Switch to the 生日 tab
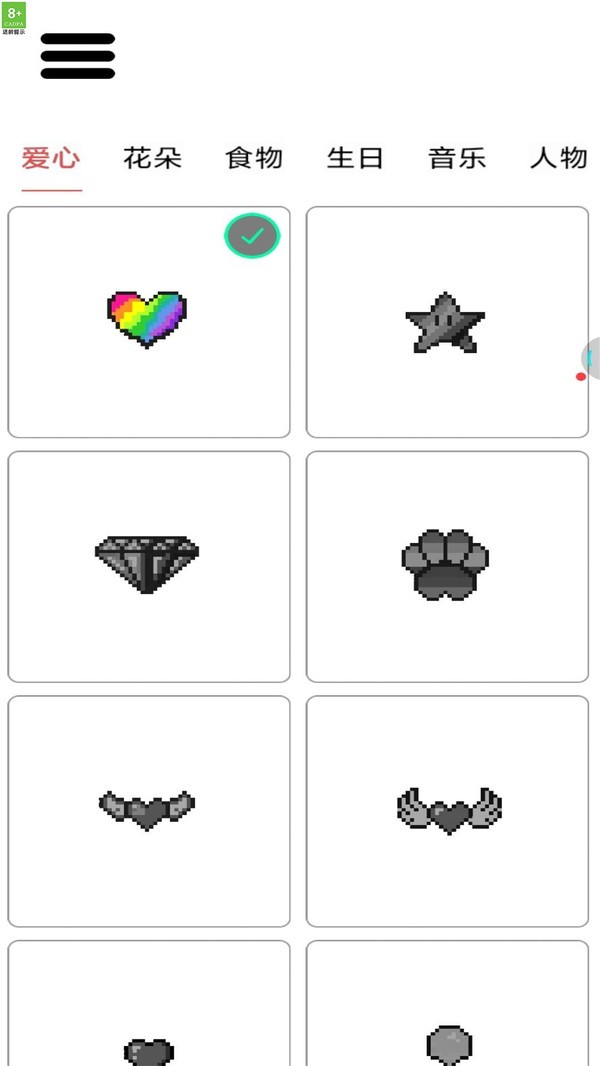 point(355,158)
